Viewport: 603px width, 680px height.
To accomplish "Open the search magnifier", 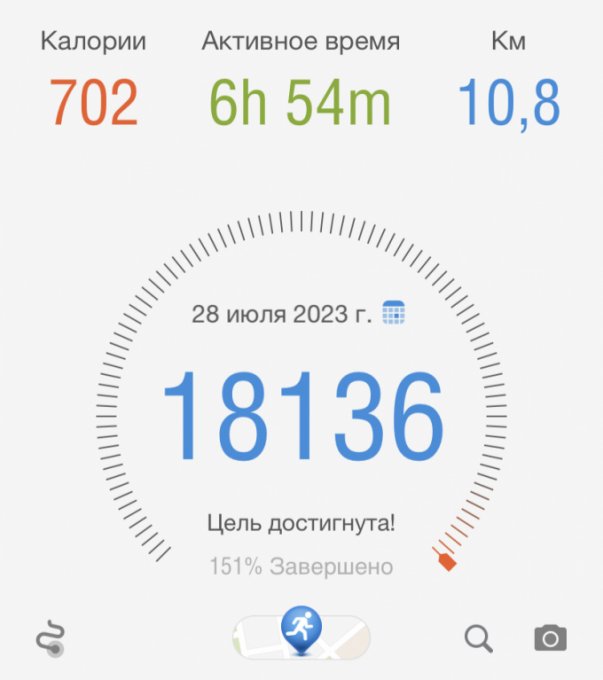I will coord(479,638).
